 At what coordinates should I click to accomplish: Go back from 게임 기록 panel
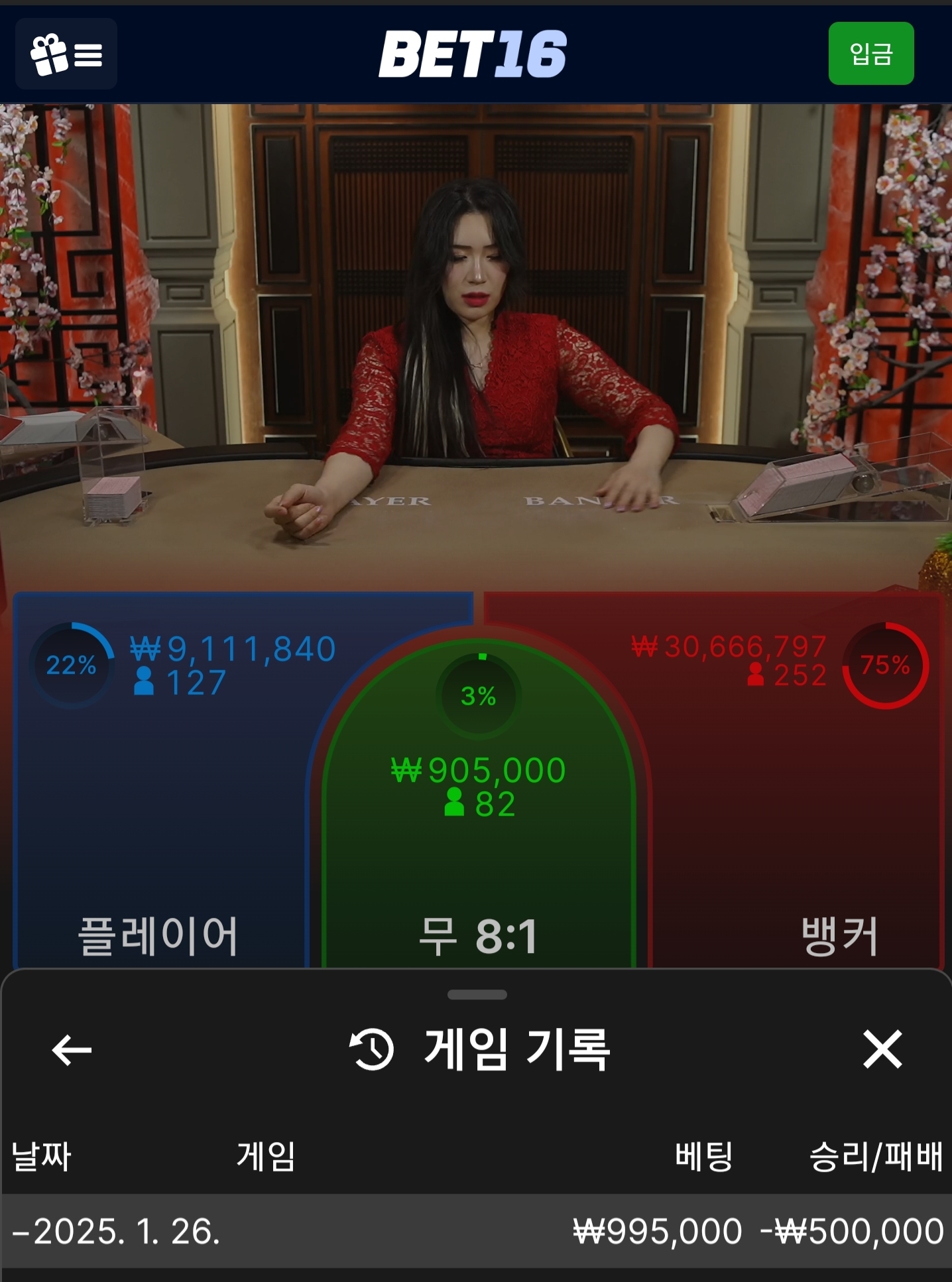[x=72, y=1050]
